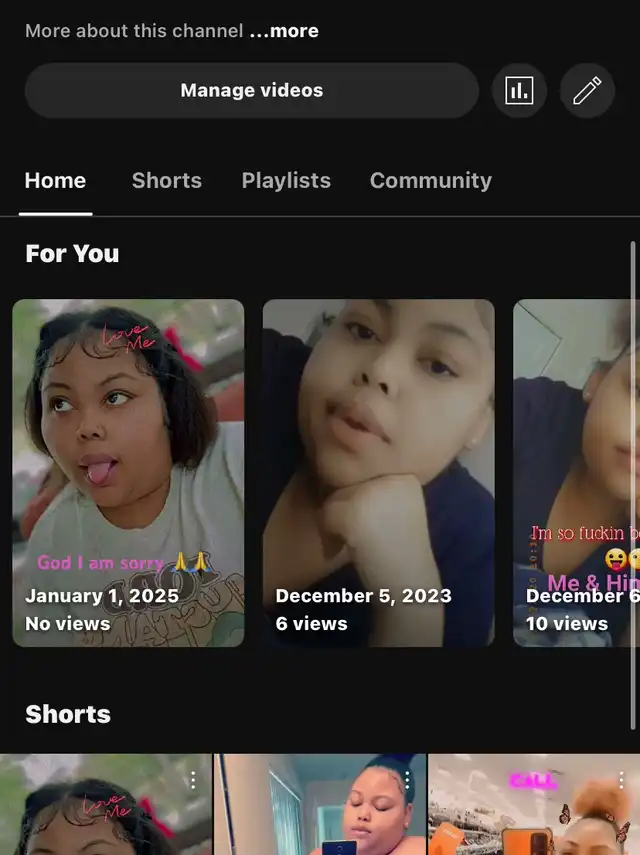Open options for the middle Shorts video
Image resolution: width=640 pixels, height=855 pixels.
tap(407, 780)
